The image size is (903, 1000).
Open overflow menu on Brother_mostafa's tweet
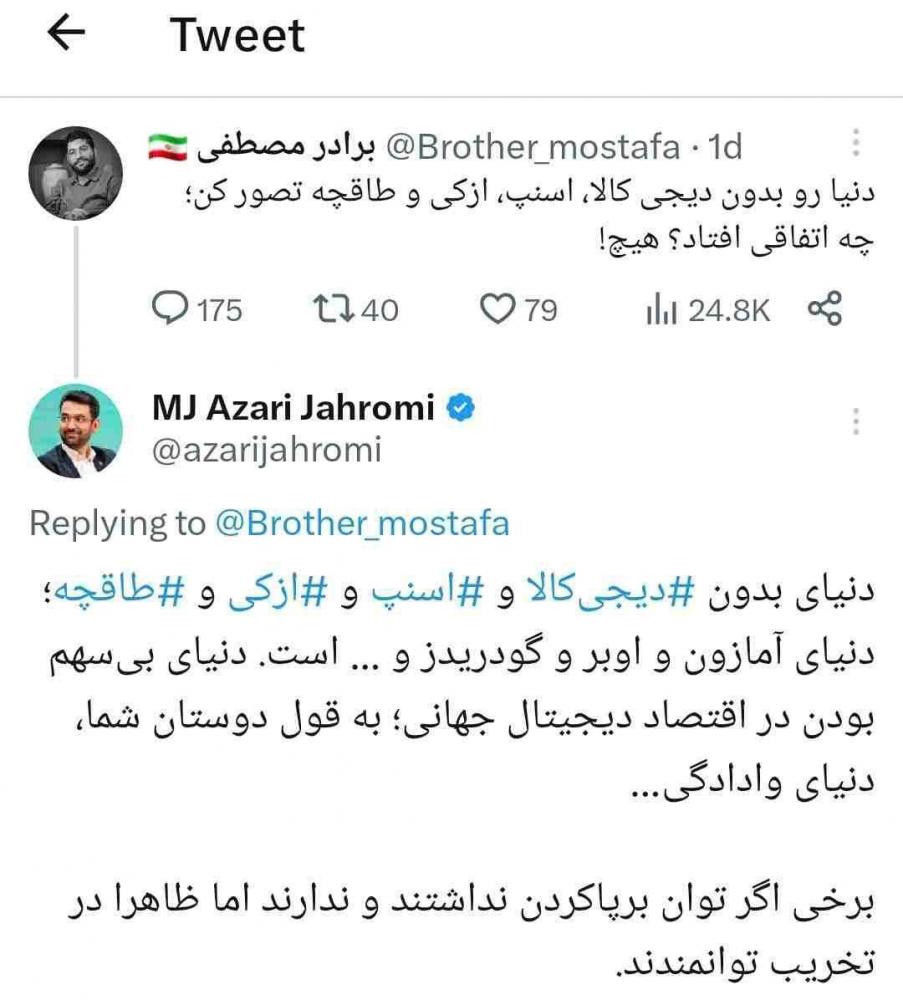click(856, 142)
